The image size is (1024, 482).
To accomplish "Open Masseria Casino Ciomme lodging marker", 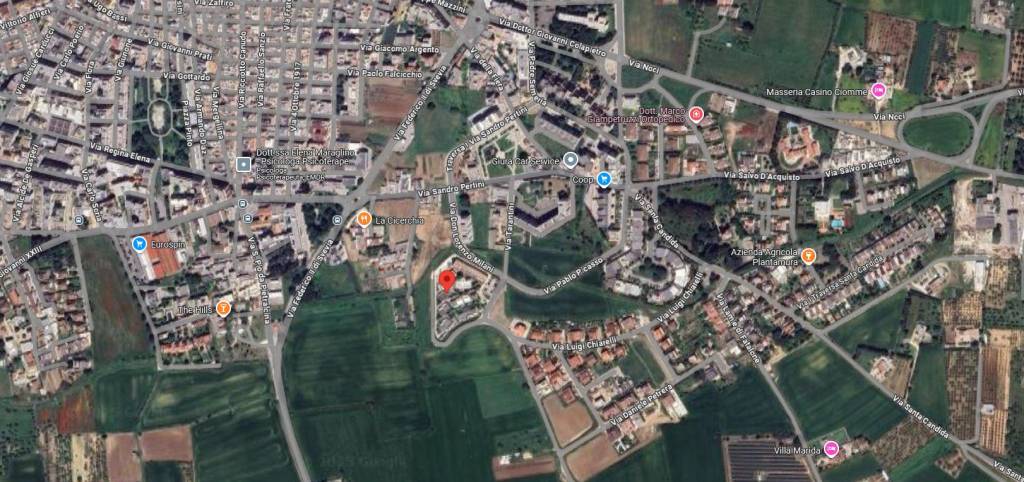I will (879, 91).
